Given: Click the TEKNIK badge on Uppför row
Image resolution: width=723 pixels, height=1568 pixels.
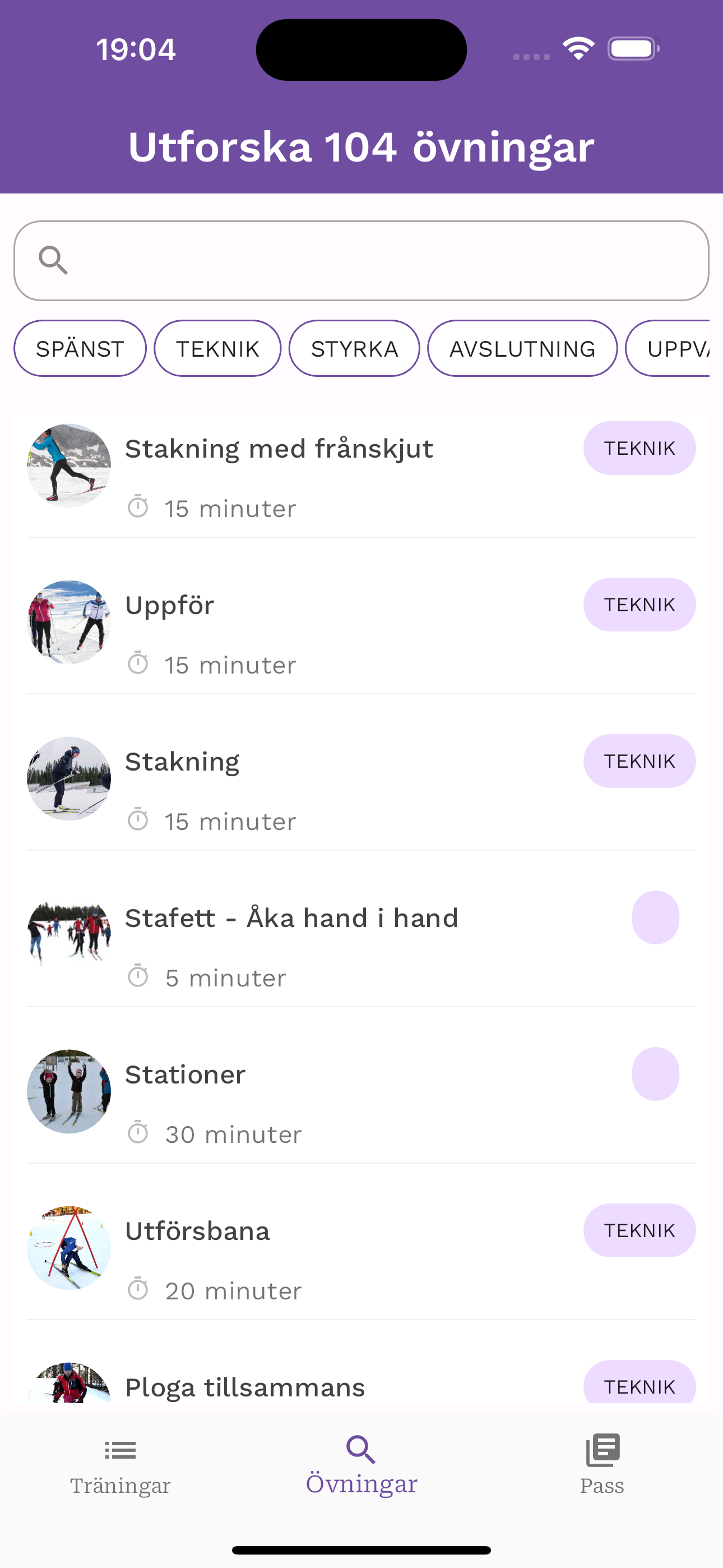Looking at the screenshot, I should (639, 604).
